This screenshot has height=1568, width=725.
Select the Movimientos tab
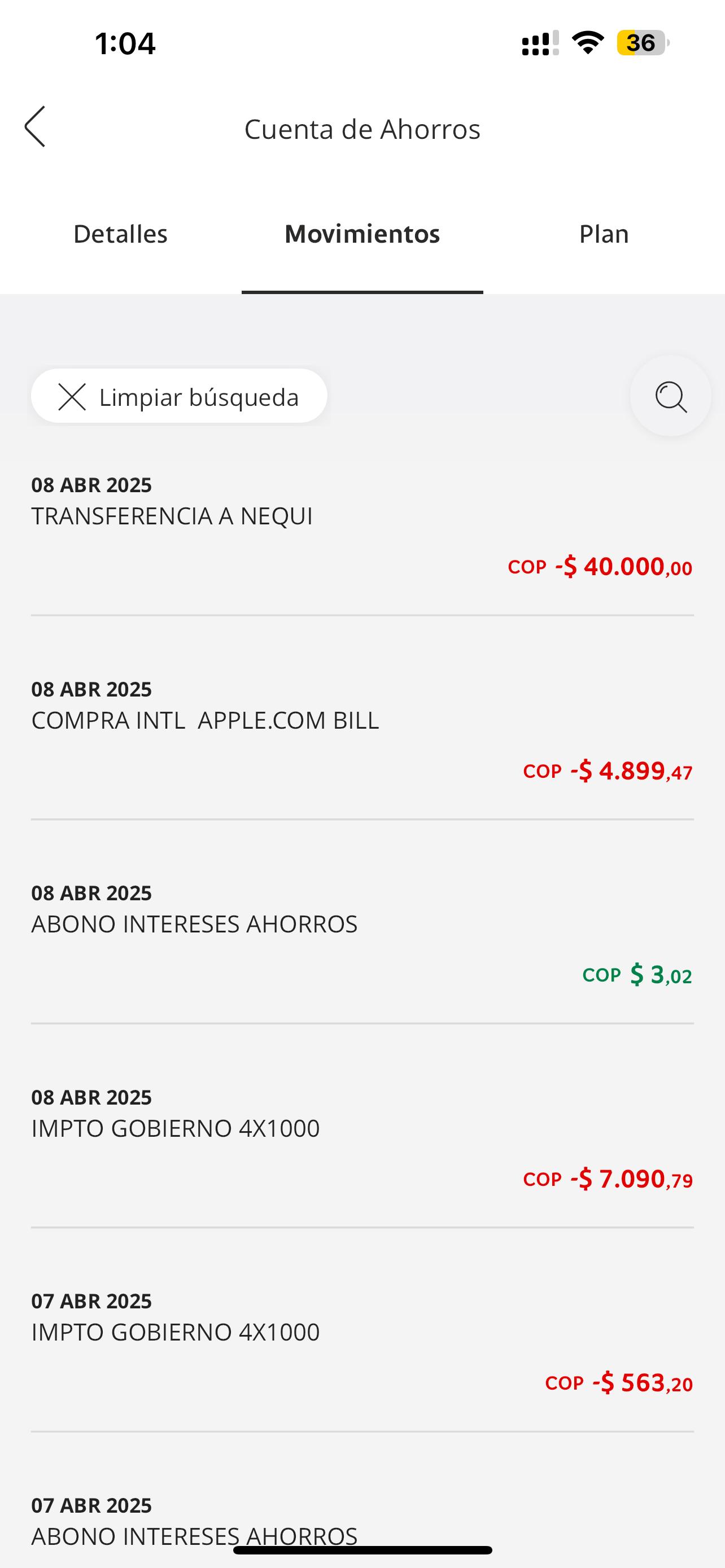point(362,234)
